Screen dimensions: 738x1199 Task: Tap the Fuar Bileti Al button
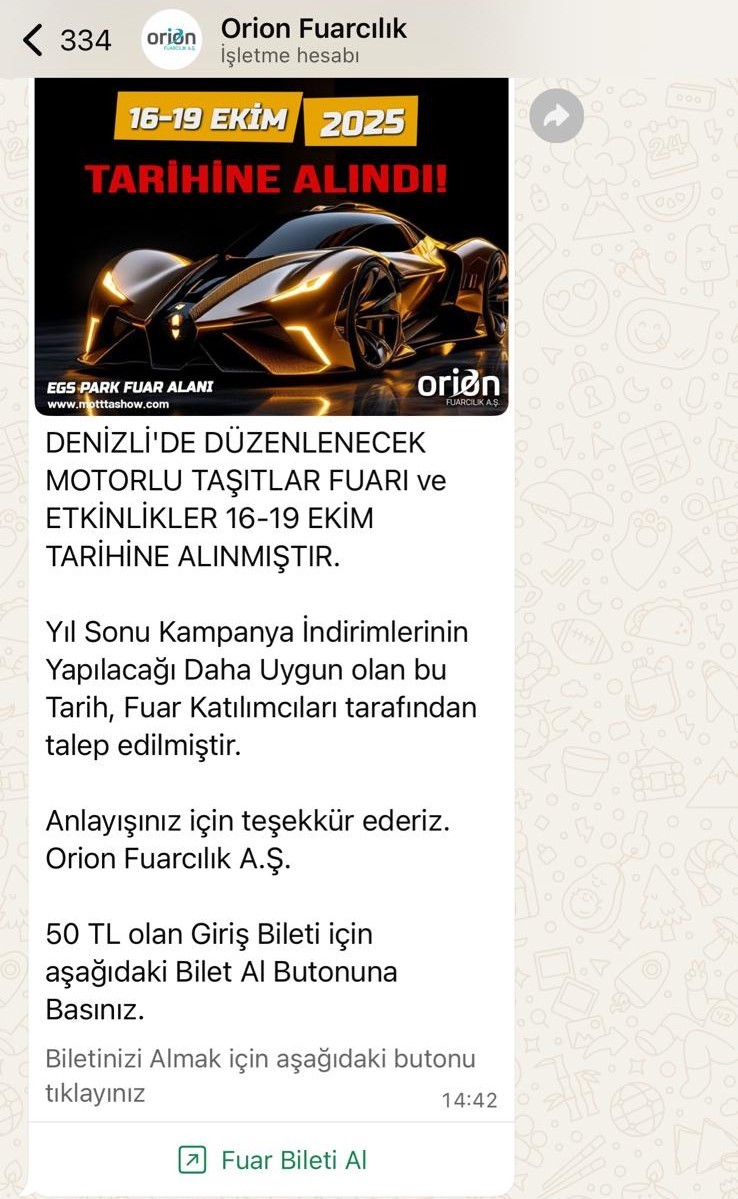pyautogui.click(x=272, y=1160)
